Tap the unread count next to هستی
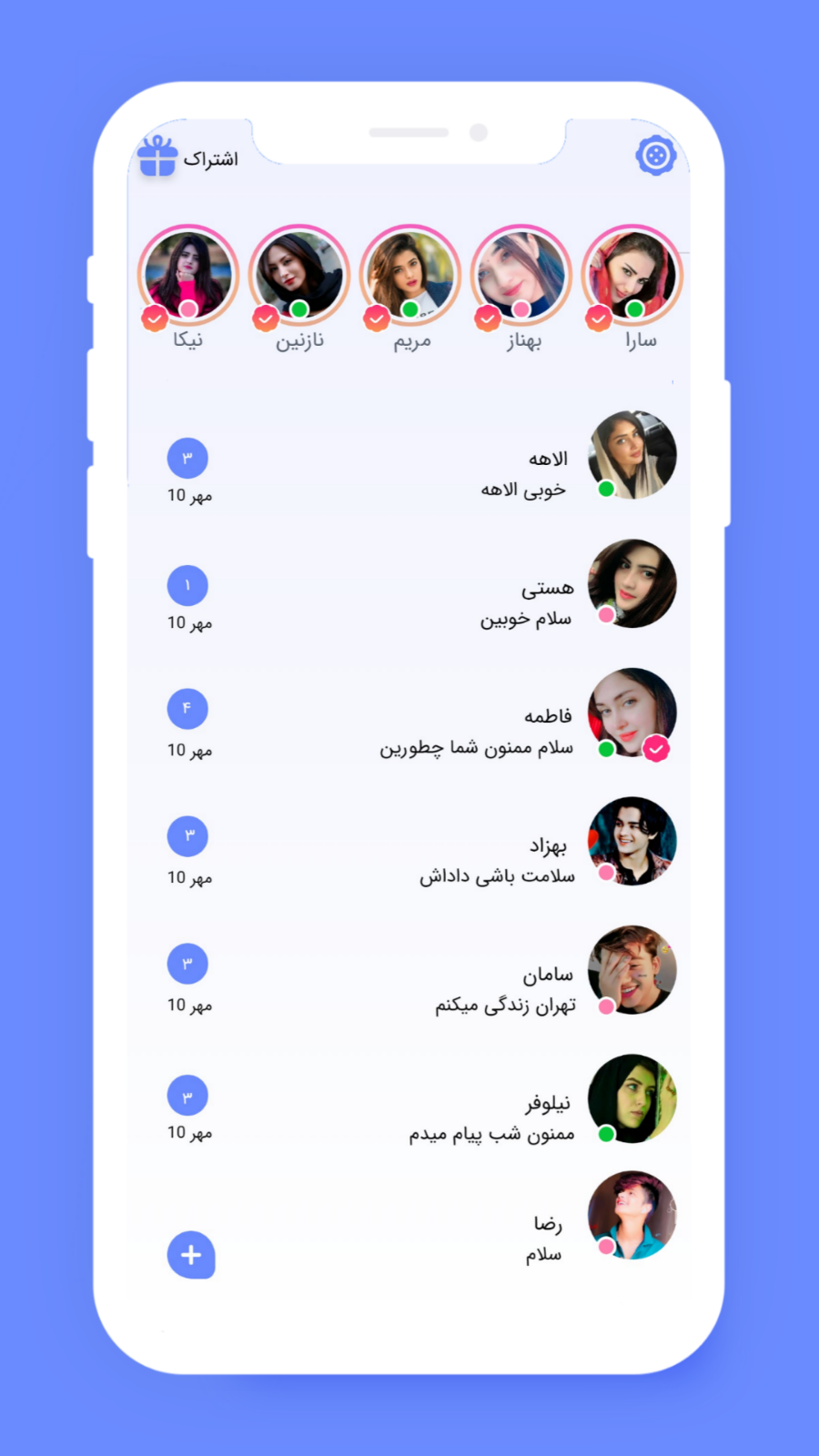This screenshot has width=819, height=1456. [187, 585]
